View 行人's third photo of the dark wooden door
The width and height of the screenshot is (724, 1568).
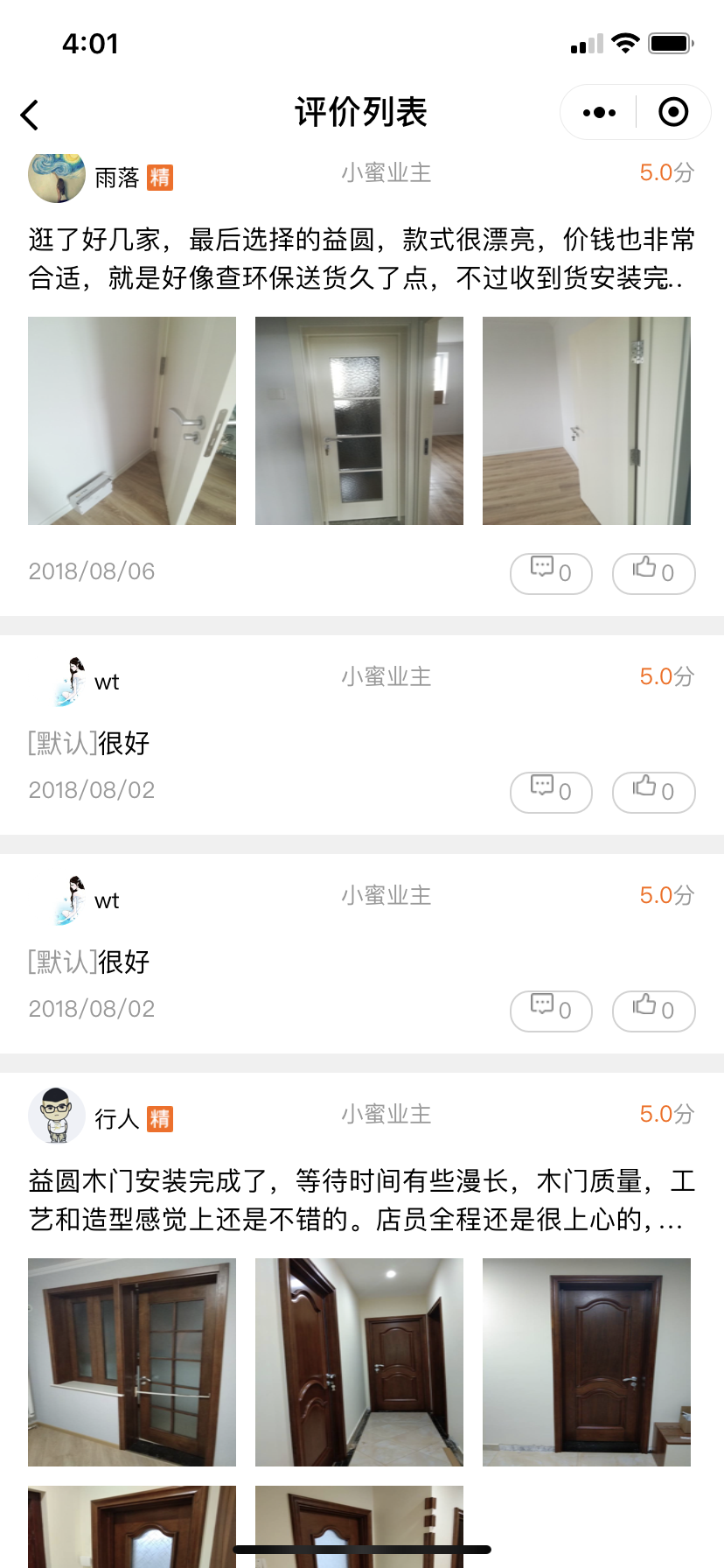click(587, 1362)
